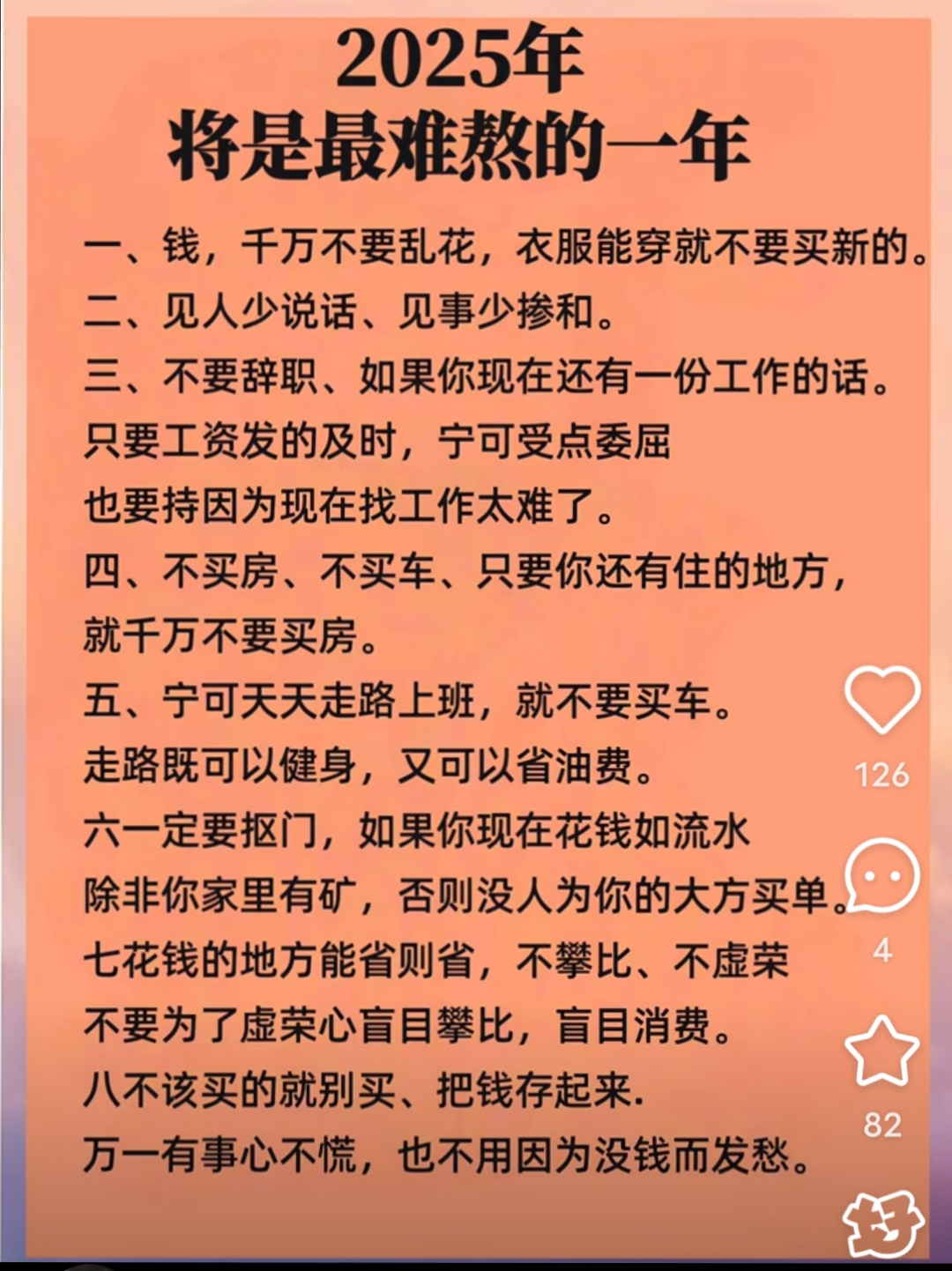
Task: Like this post with the heart icon
Action: [881, 700]
